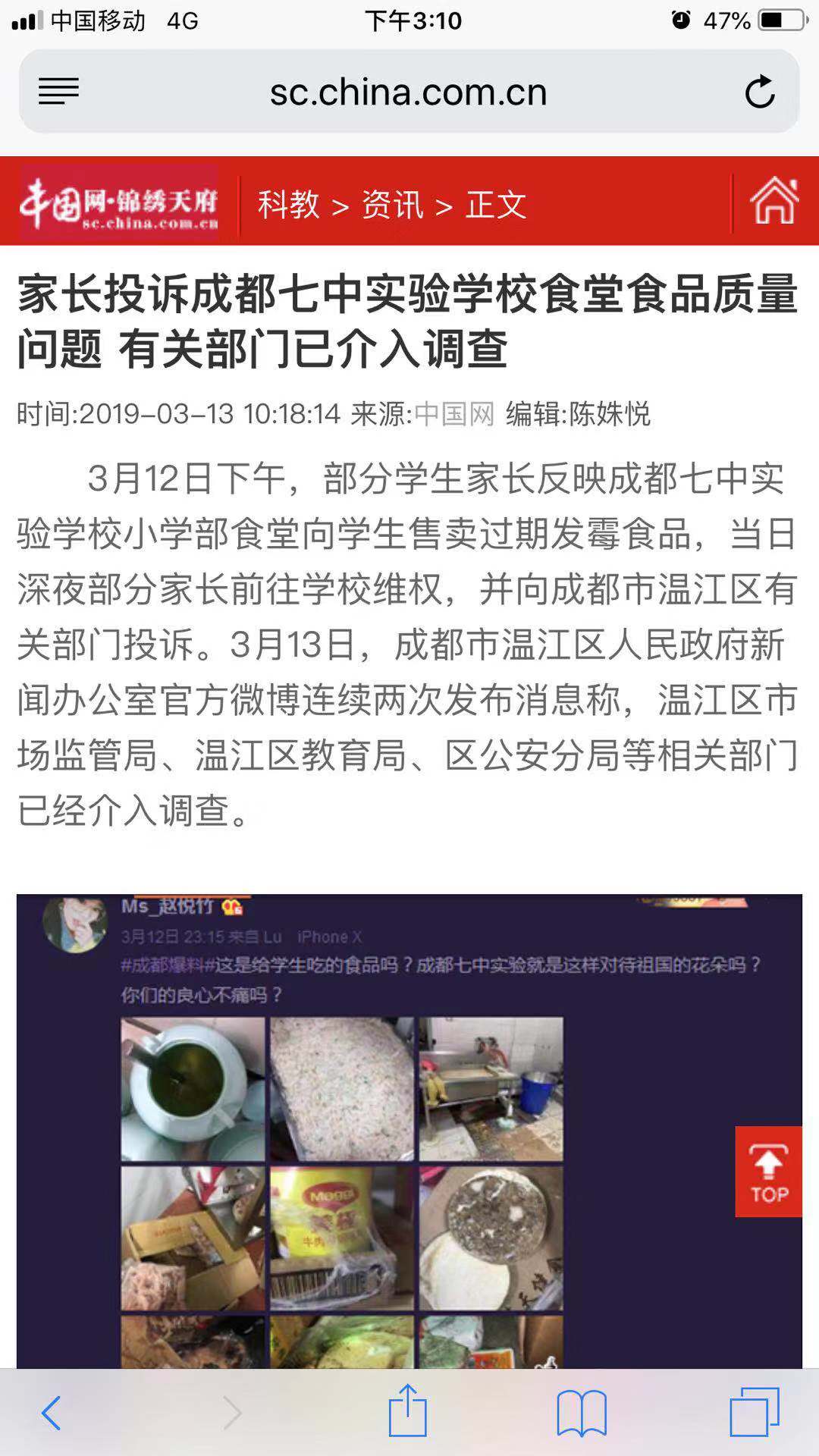Image resolution: width=819 pixels, height=1456 pixels.
Task: Go to the site home page icon
Action: [773, 202]
